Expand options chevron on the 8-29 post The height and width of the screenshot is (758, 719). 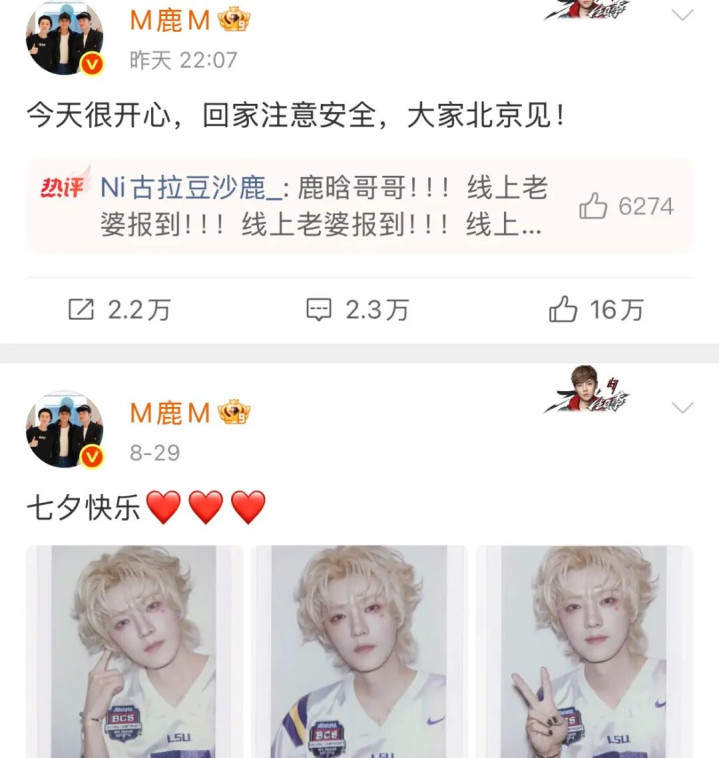[682, 407]
